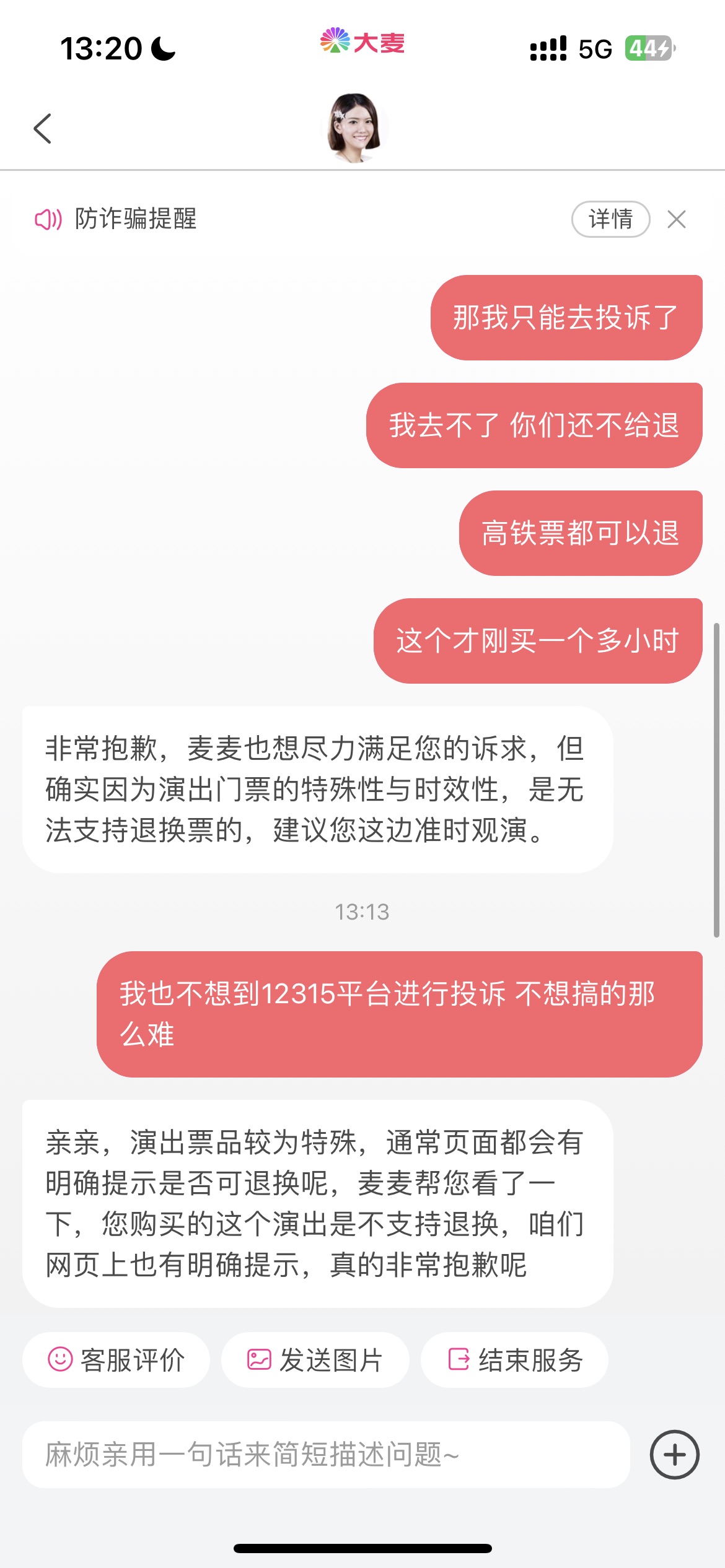Image resolution: width=725 pixels, height=1568 pixels.
Task: Tap 客服评价 to rate the agent
Action: 116,1360
